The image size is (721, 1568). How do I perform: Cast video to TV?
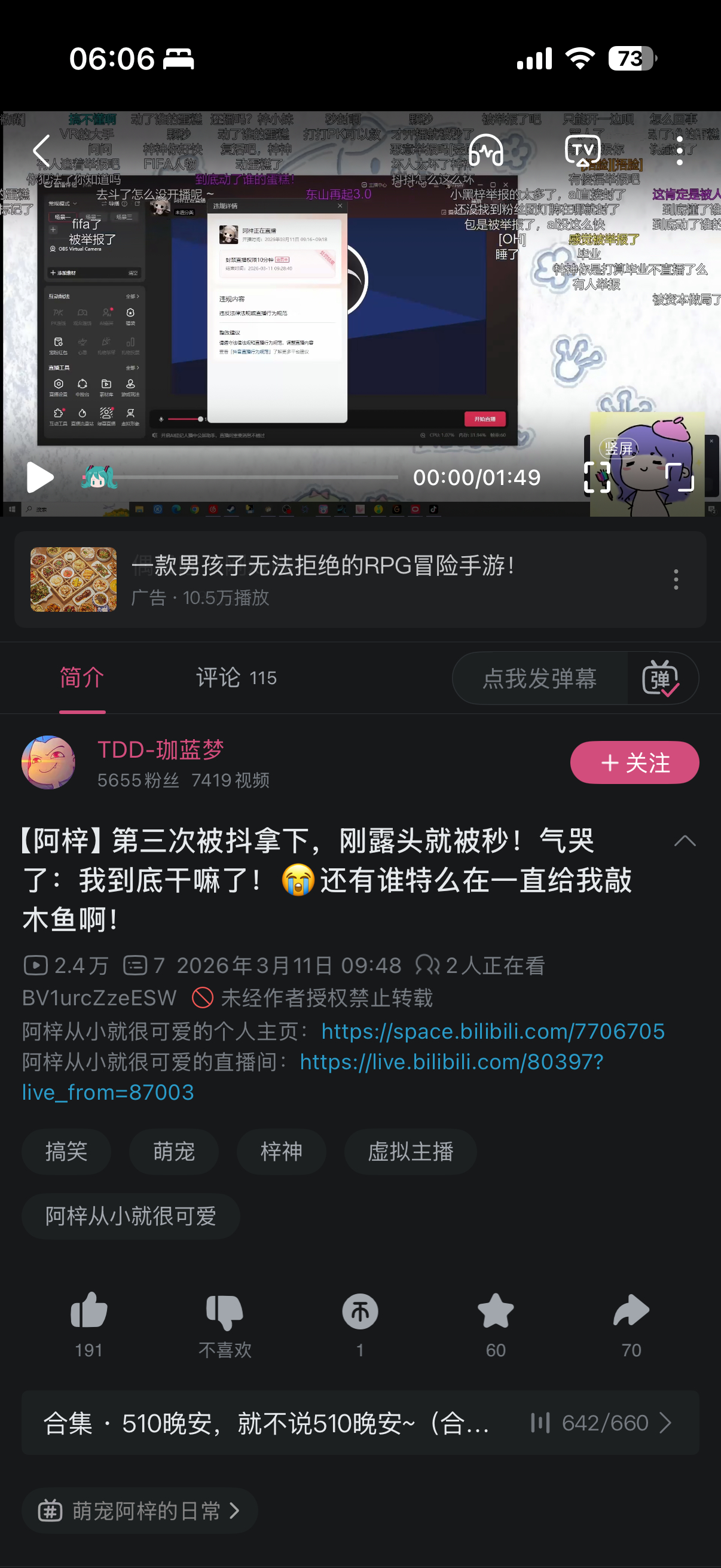pyautogui.click(x=582, y=150)
